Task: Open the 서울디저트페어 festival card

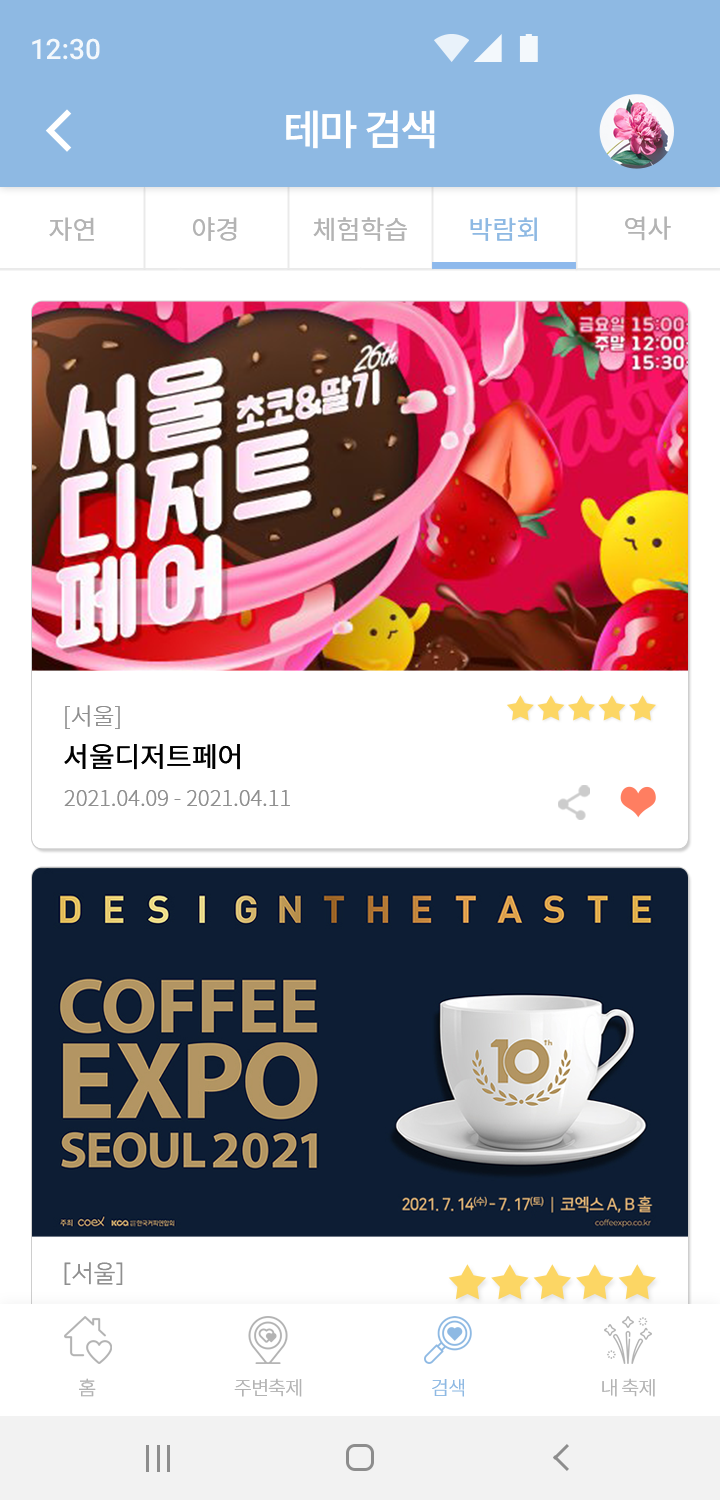Action: coord(360,486)
